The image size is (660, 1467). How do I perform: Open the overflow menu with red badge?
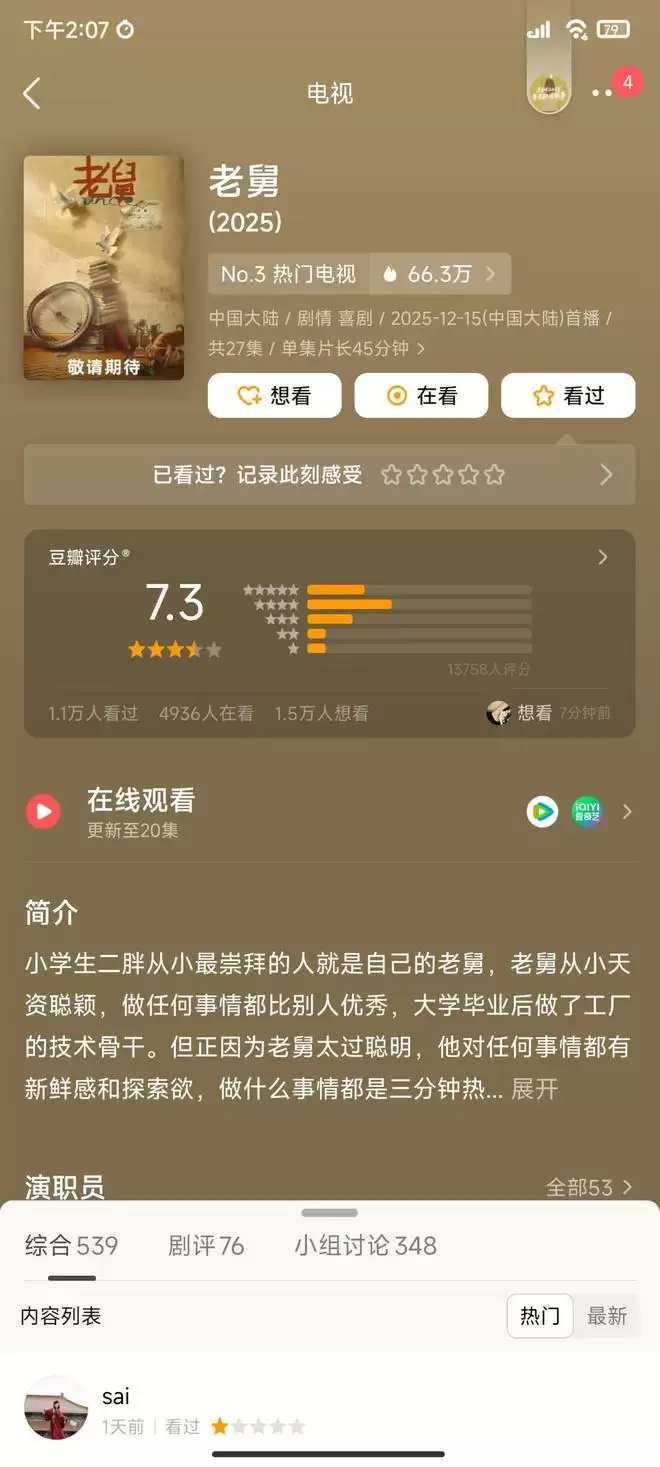(603, 93)
